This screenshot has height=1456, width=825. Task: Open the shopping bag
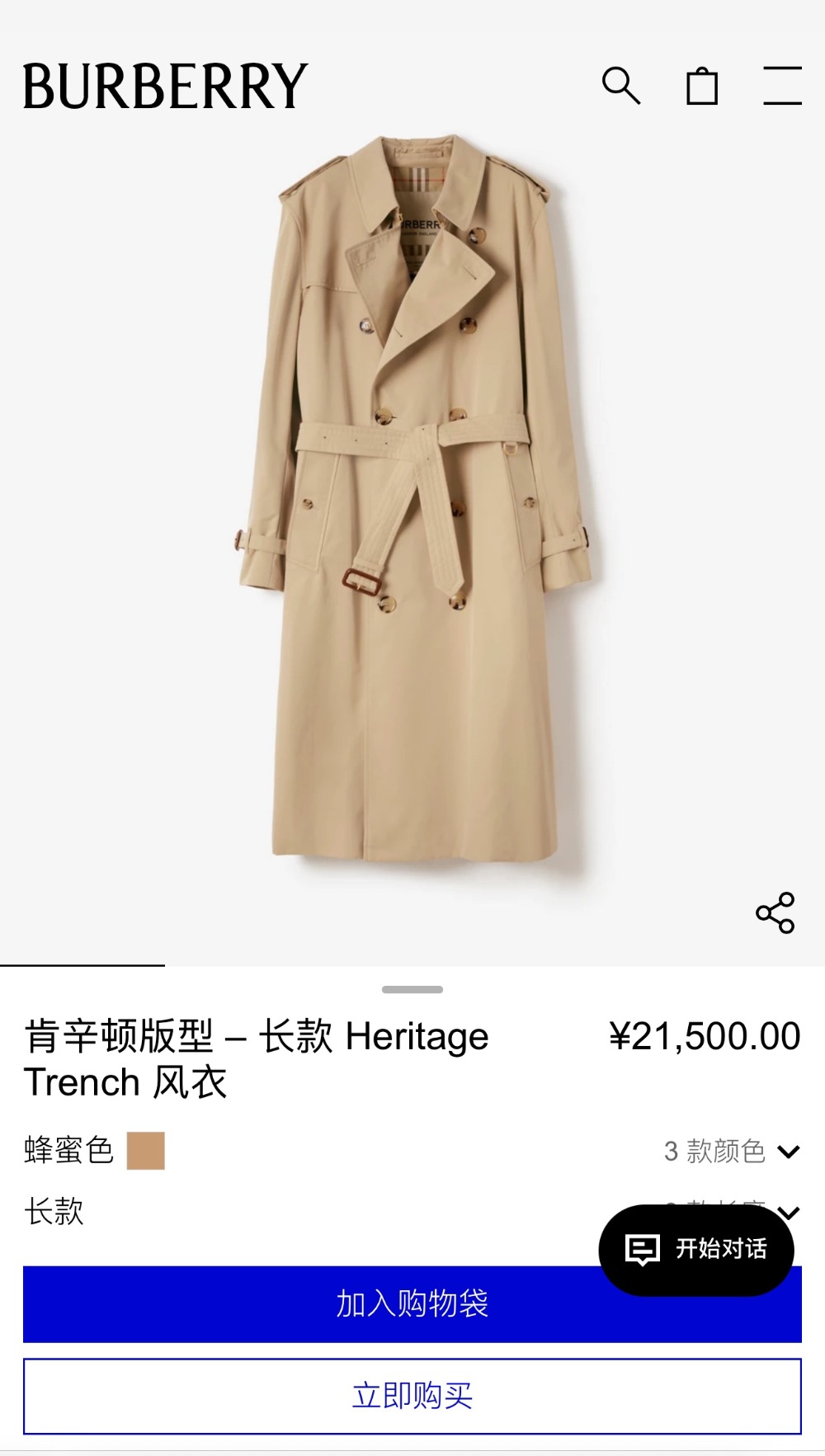point(702,86)
